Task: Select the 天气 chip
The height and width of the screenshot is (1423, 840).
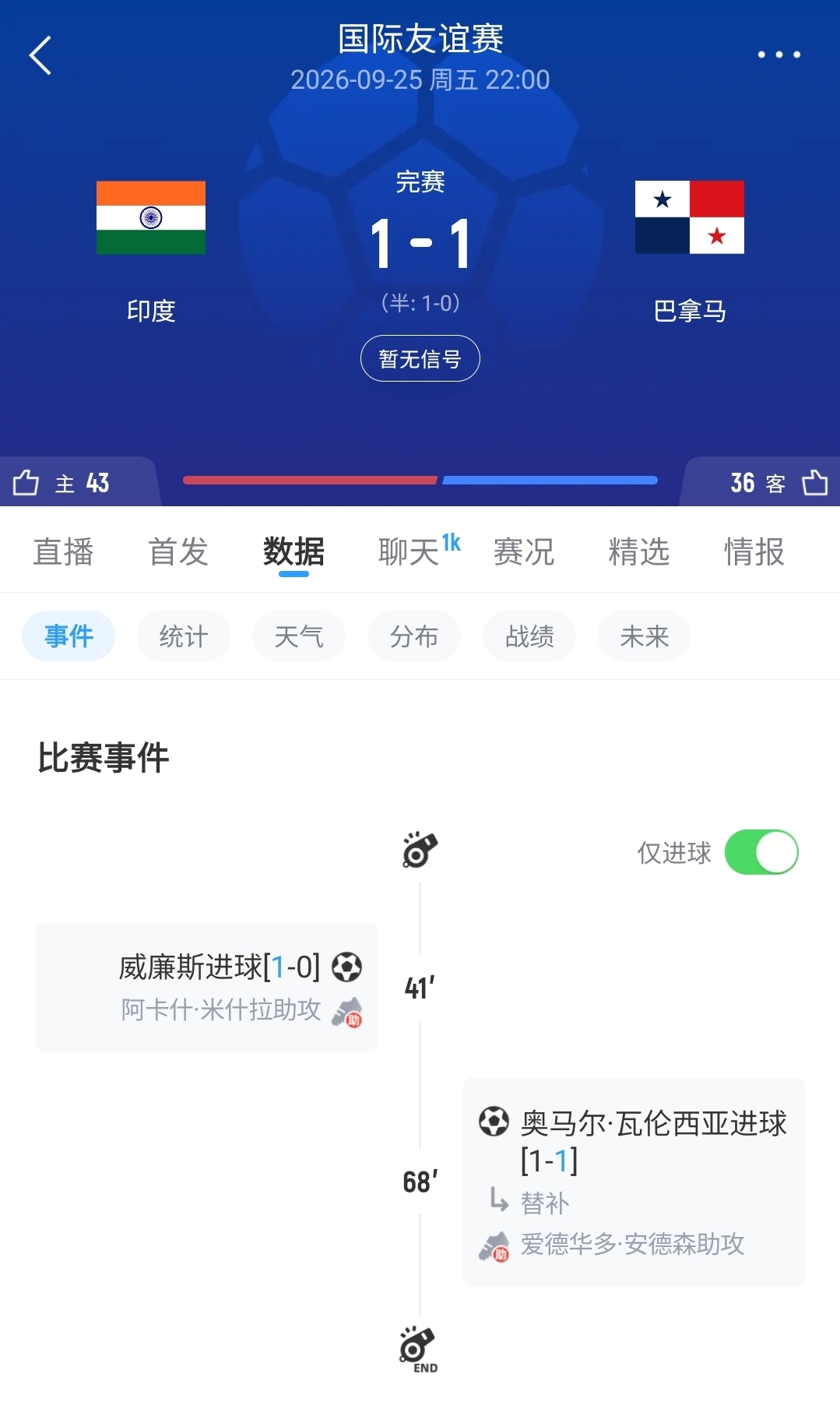Action: click(299, 636)
